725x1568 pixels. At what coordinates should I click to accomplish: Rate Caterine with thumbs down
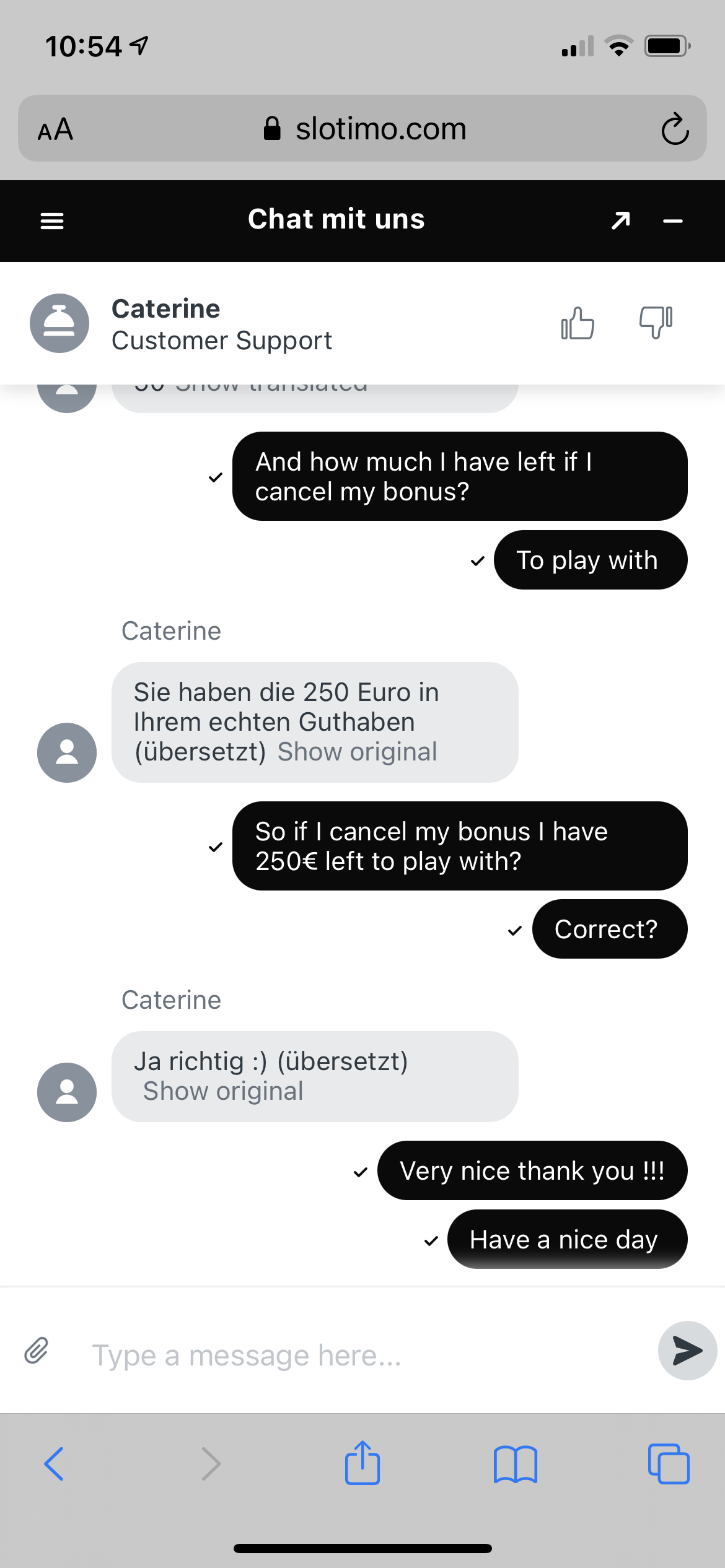coord(656,322)
